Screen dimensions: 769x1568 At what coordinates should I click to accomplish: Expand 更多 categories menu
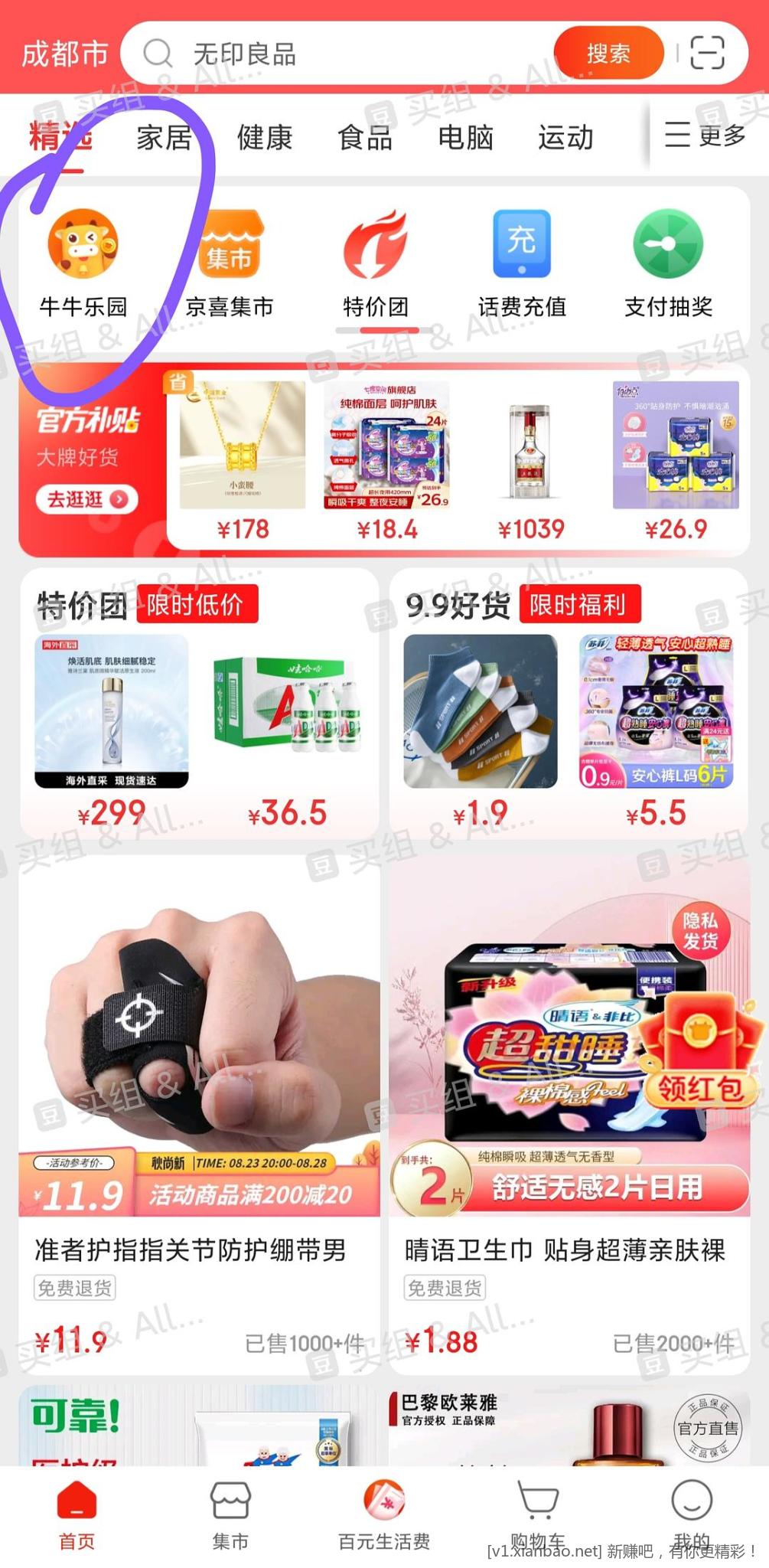705,136
